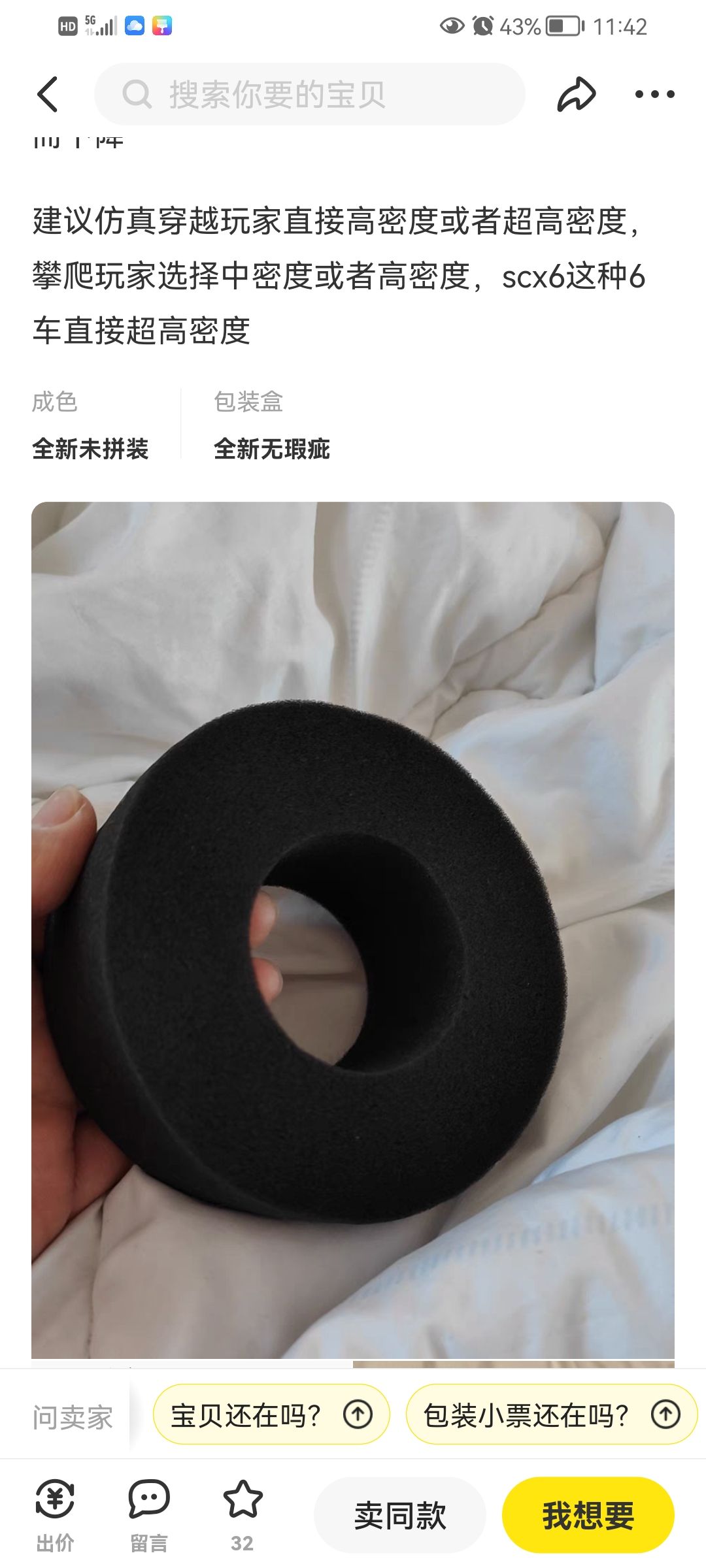
Task: Tap the yellow 我想要 button
Action: coord(588,1515)
